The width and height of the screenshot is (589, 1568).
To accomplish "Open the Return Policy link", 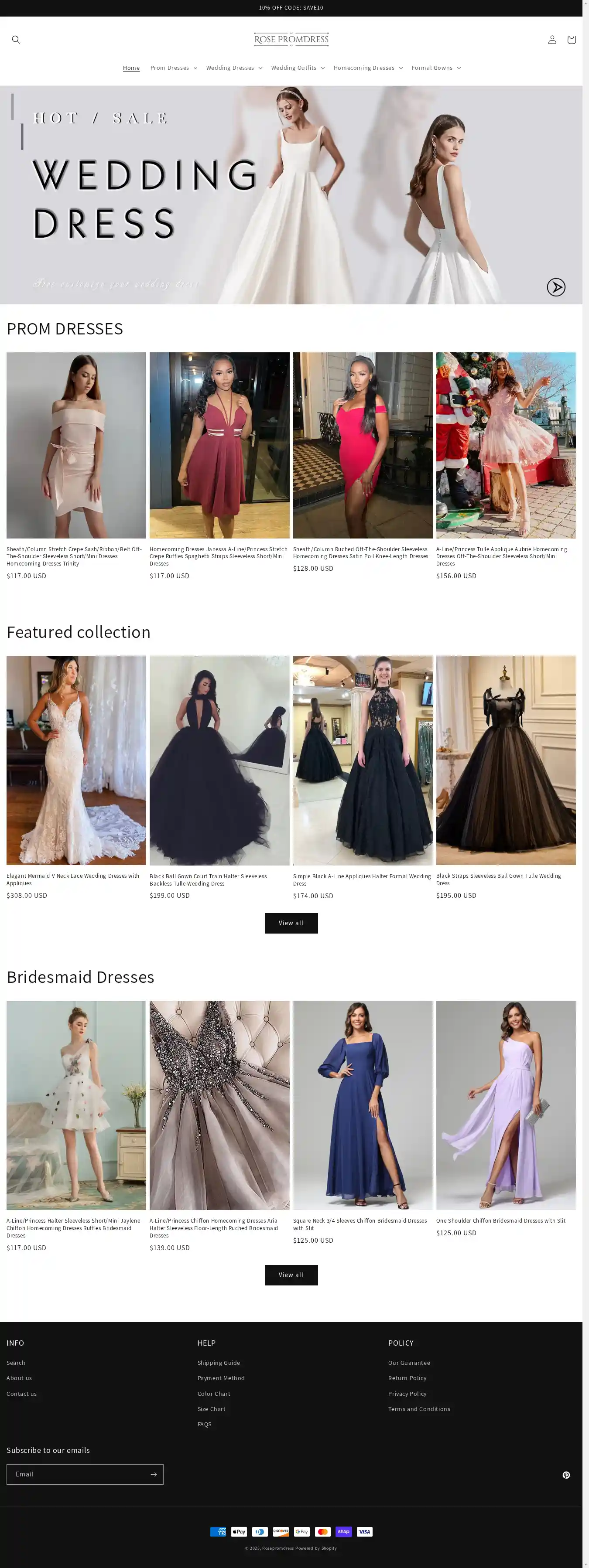I will (407, 1377).
